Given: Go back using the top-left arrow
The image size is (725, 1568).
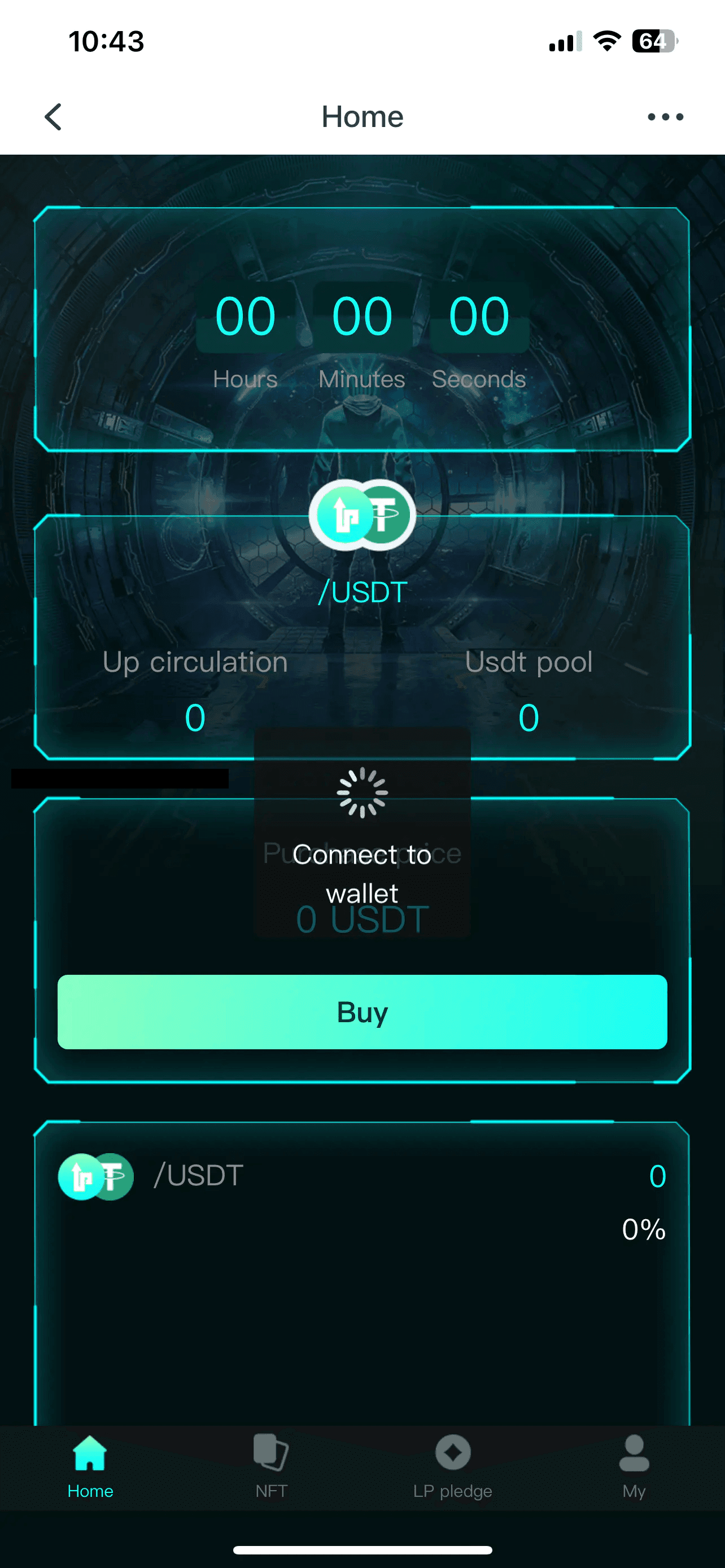Looking at the screenshot, I should click(x=54, y=116).
